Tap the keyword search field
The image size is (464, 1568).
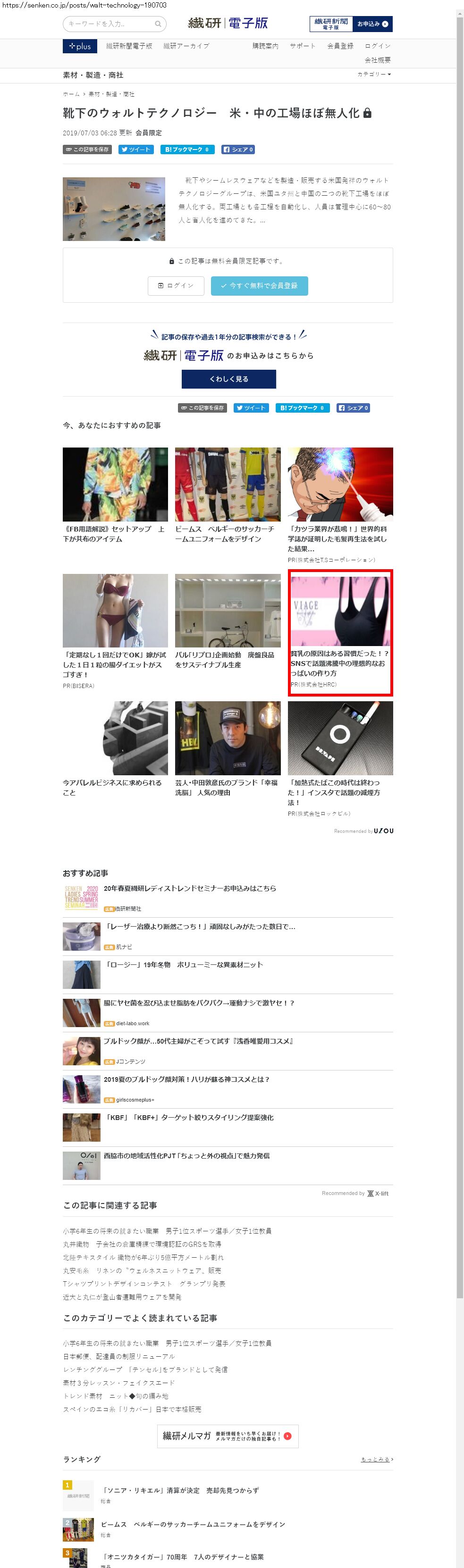(x=110, y=24)
